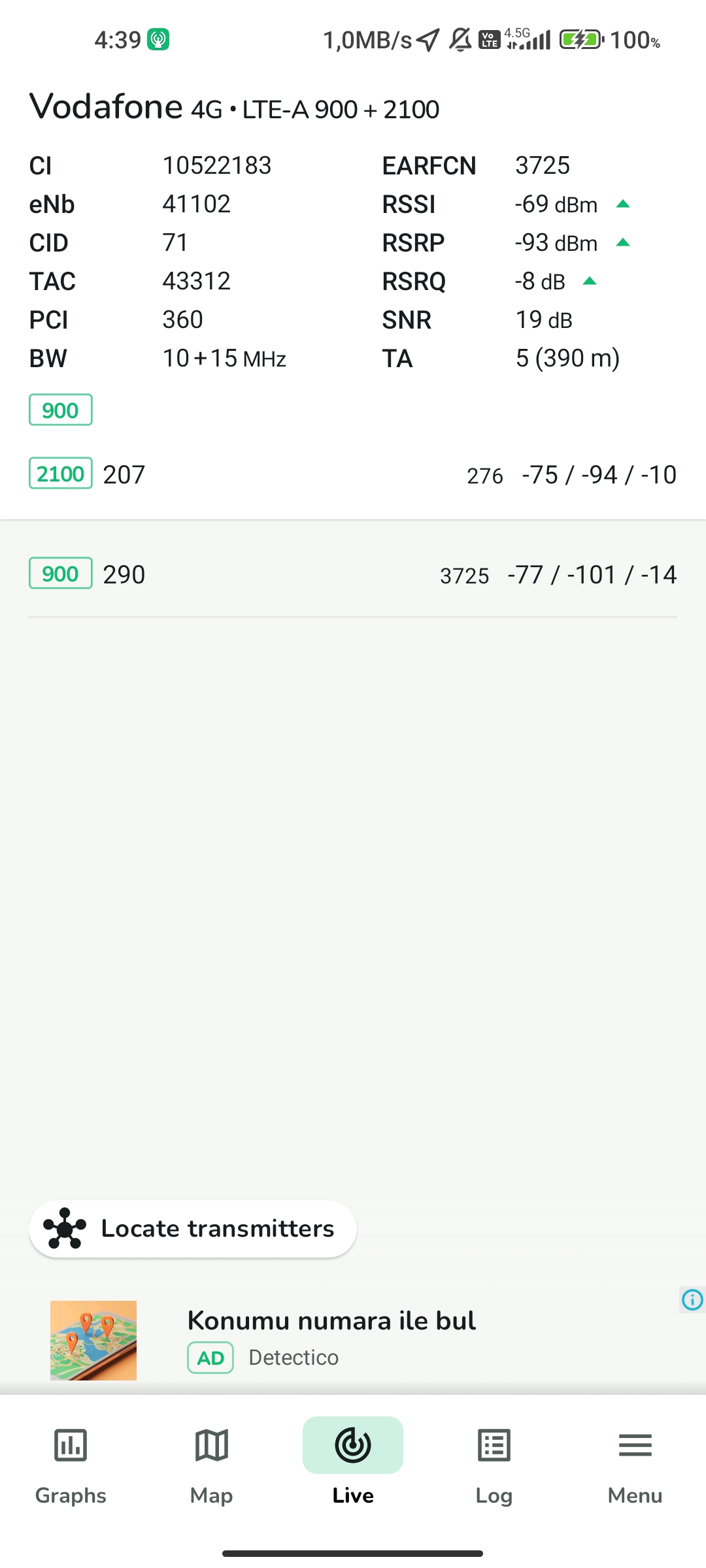Open the 2100 band cell 207 row
706x1568 pixels.
point(353,474)
